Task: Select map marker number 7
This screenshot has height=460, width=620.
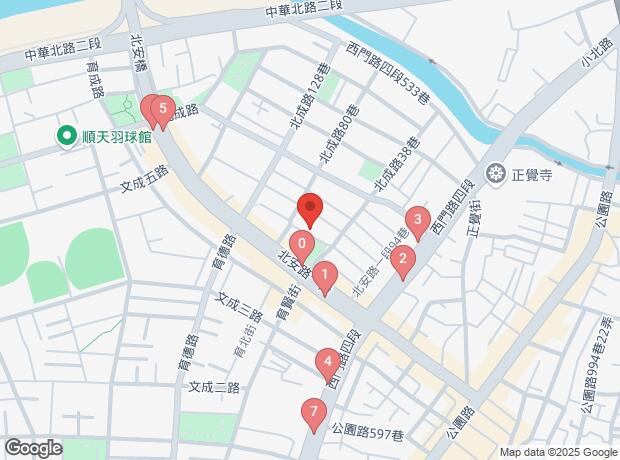Action: click(314, 411)
